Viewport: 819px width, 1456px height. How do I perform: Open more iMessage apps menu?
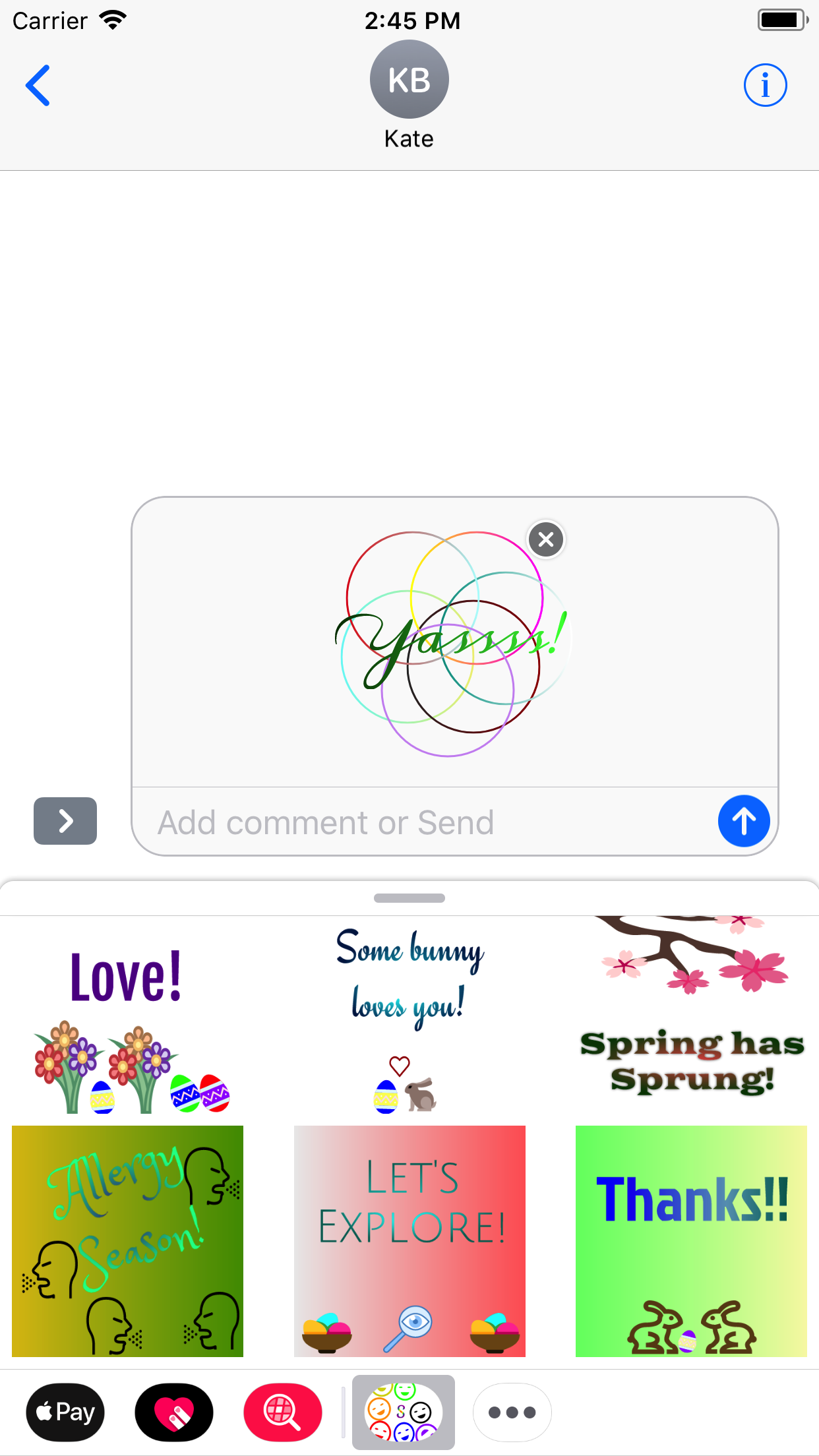point(512,1412)
